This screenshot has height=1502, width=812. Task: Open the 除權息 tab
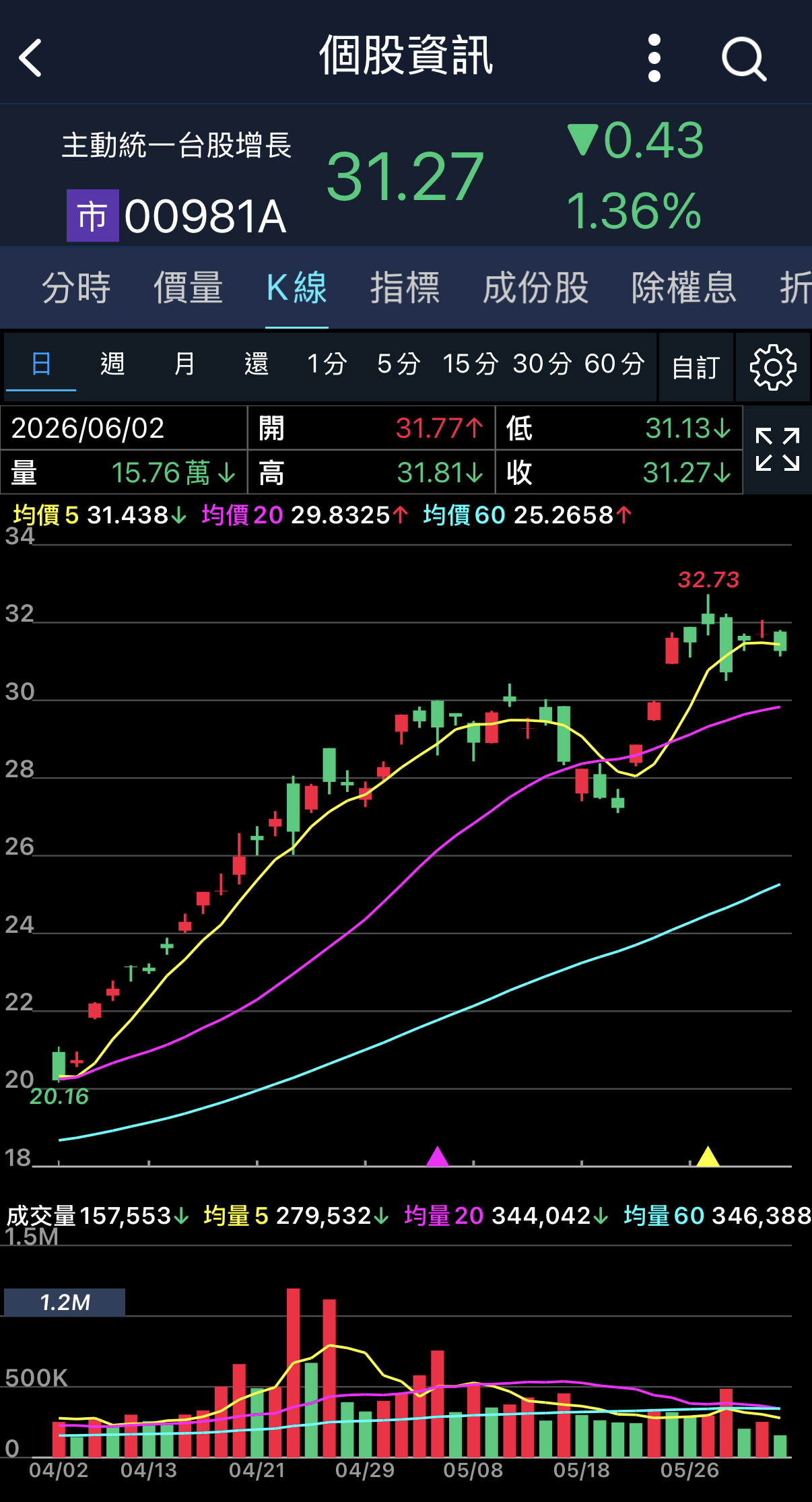683,288
